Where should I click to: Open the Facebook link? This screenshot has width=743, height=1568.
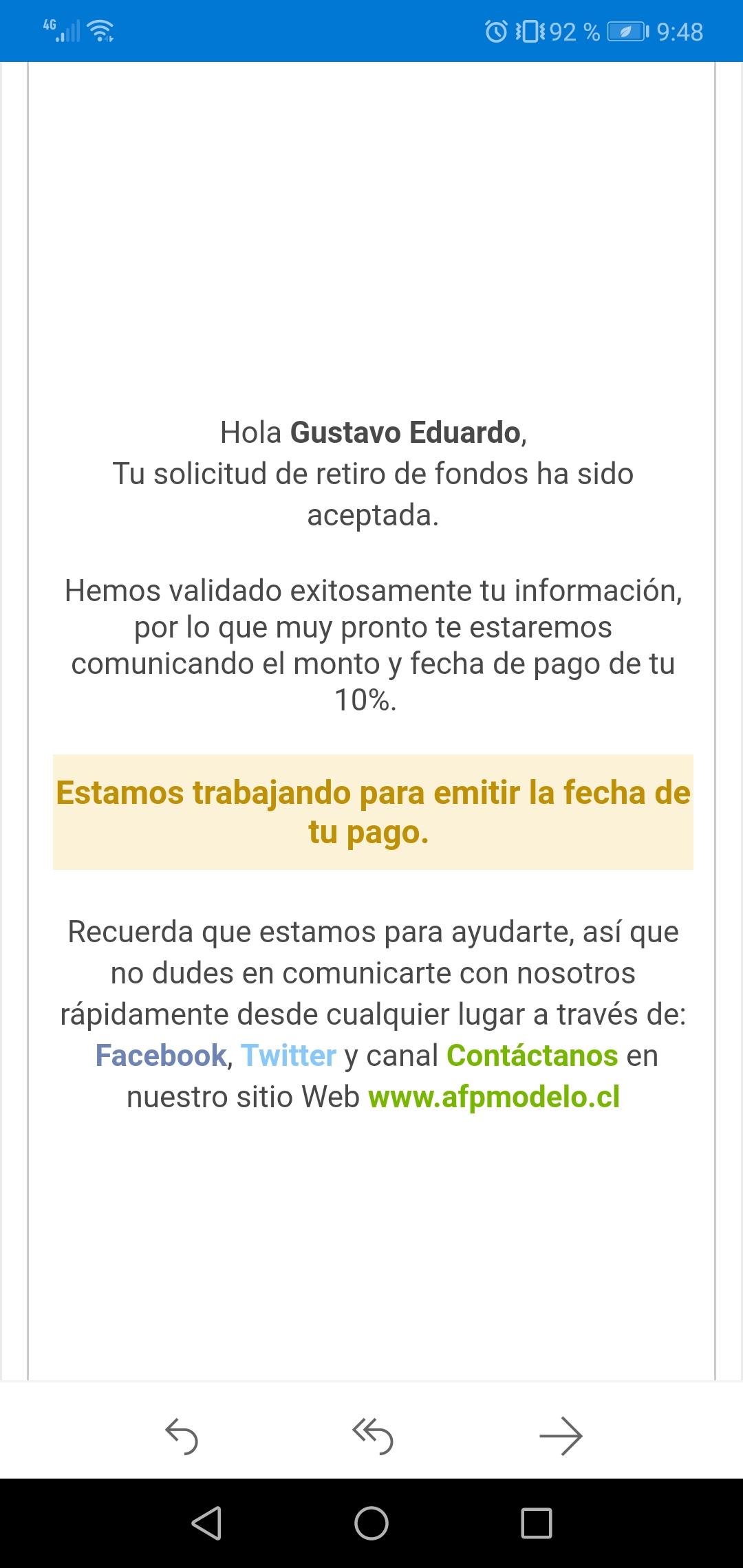point(161,1056)
